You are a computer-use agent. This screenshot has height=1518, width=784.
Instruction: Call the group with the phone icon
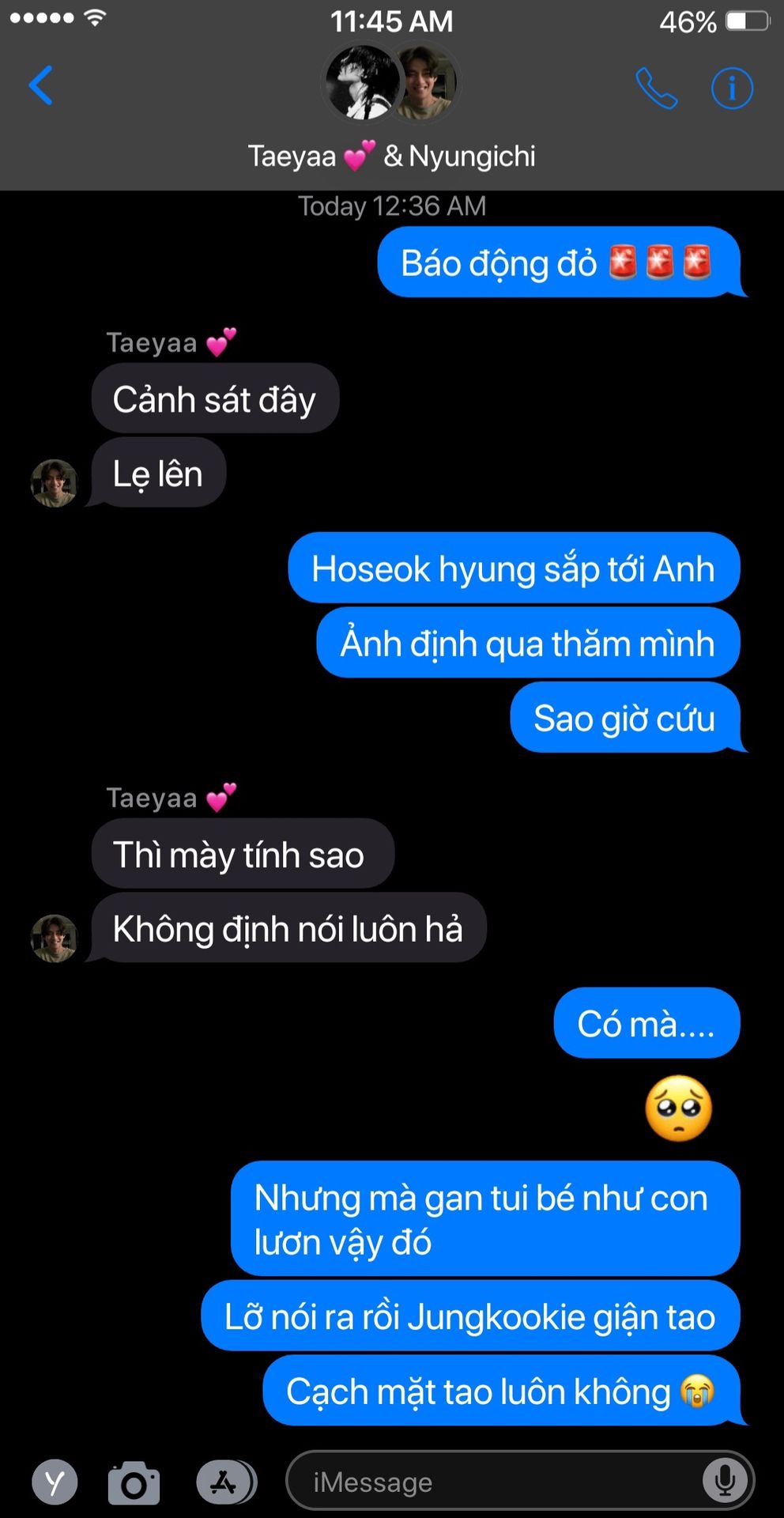tap(656, 88)
